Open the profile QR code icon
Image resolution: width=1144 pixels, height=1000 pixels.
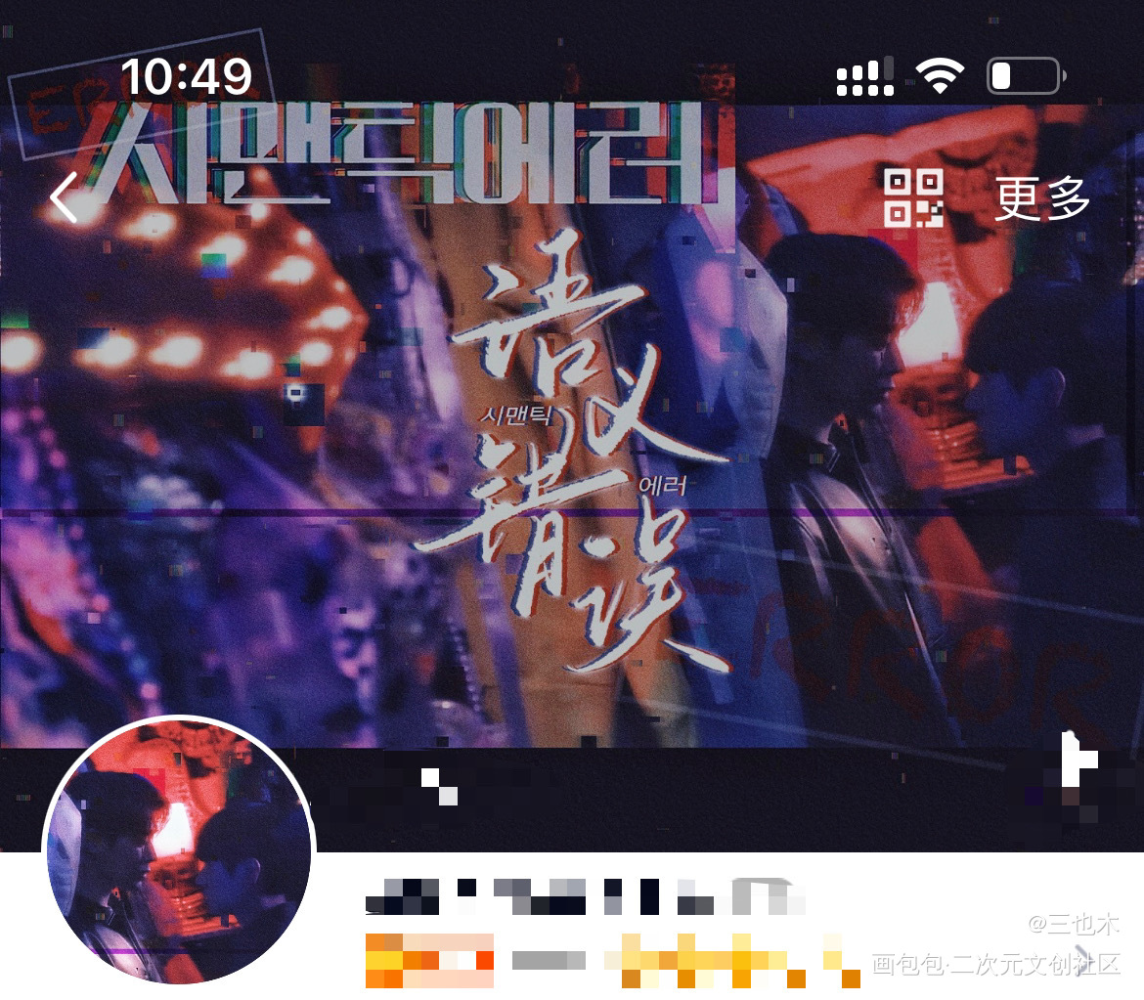[x=913, y=198]
